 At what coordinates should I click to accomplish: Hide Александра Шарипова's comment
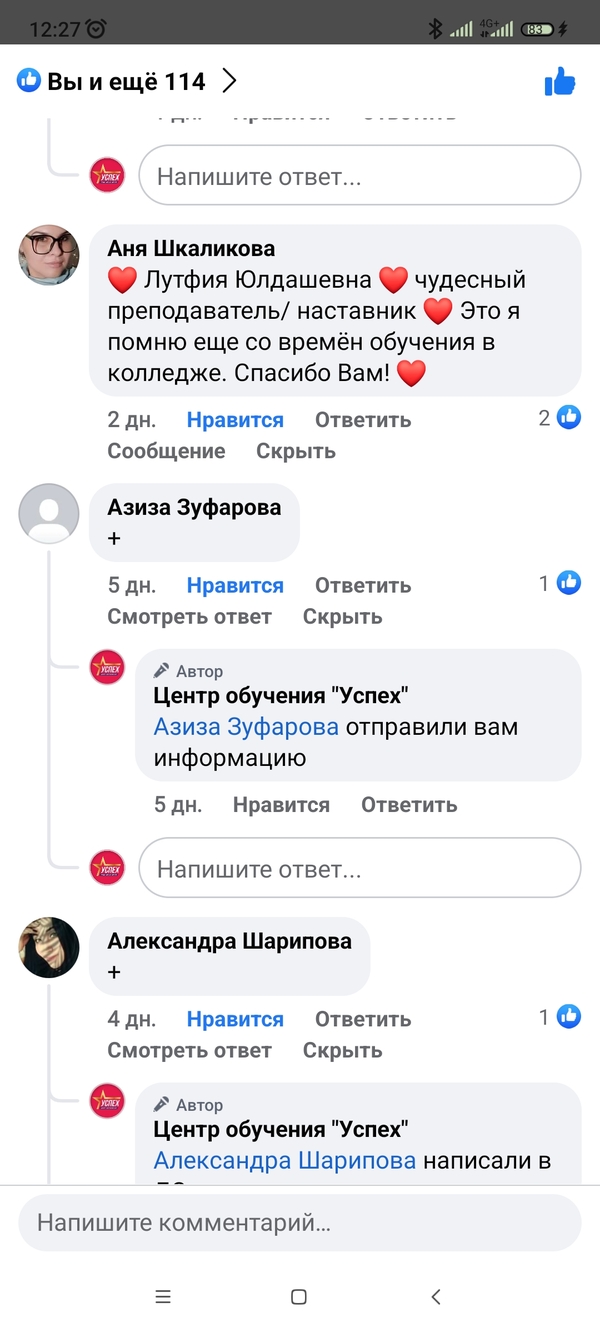click(342, 1051)
